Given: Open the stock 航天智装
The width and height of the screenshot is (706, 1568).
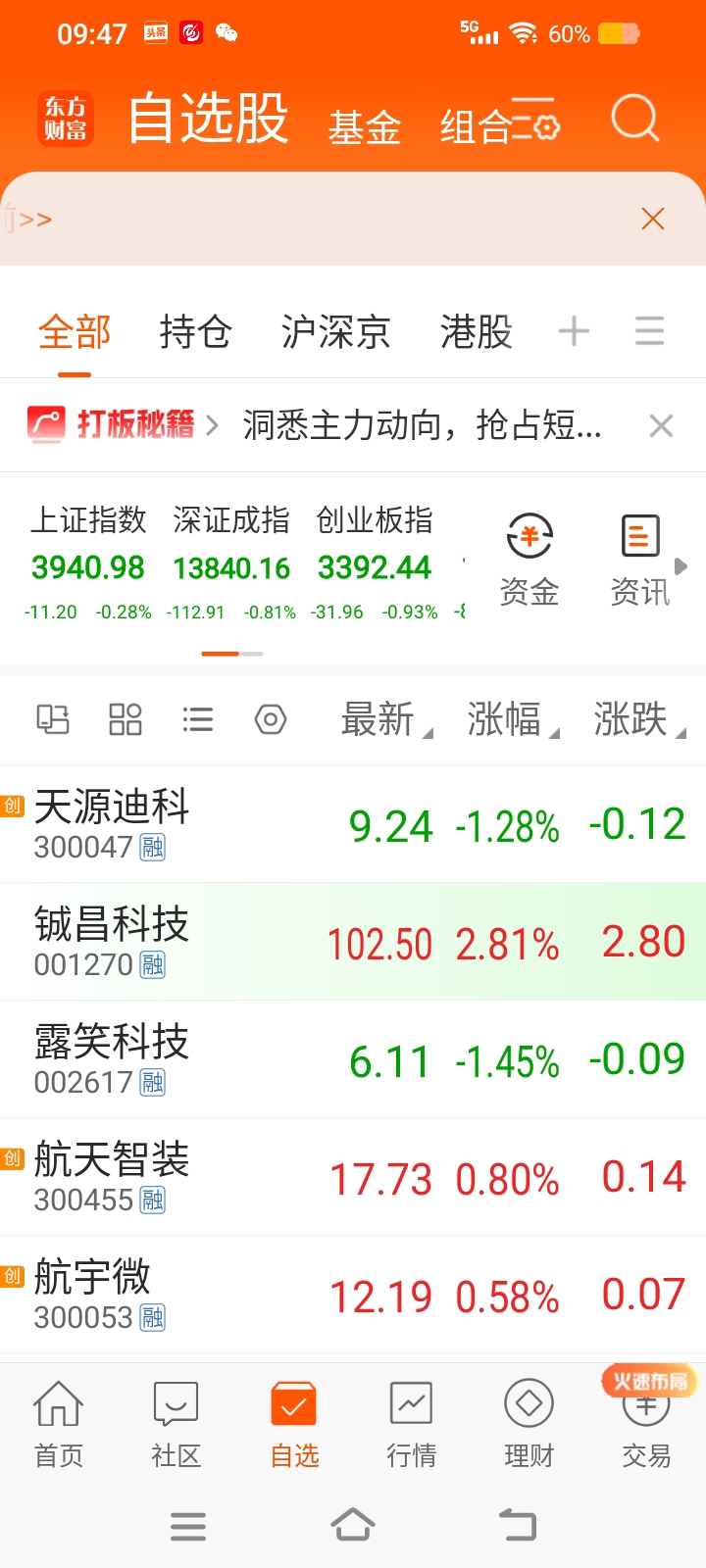Looking at the screenshot, I should point(353,1177).
